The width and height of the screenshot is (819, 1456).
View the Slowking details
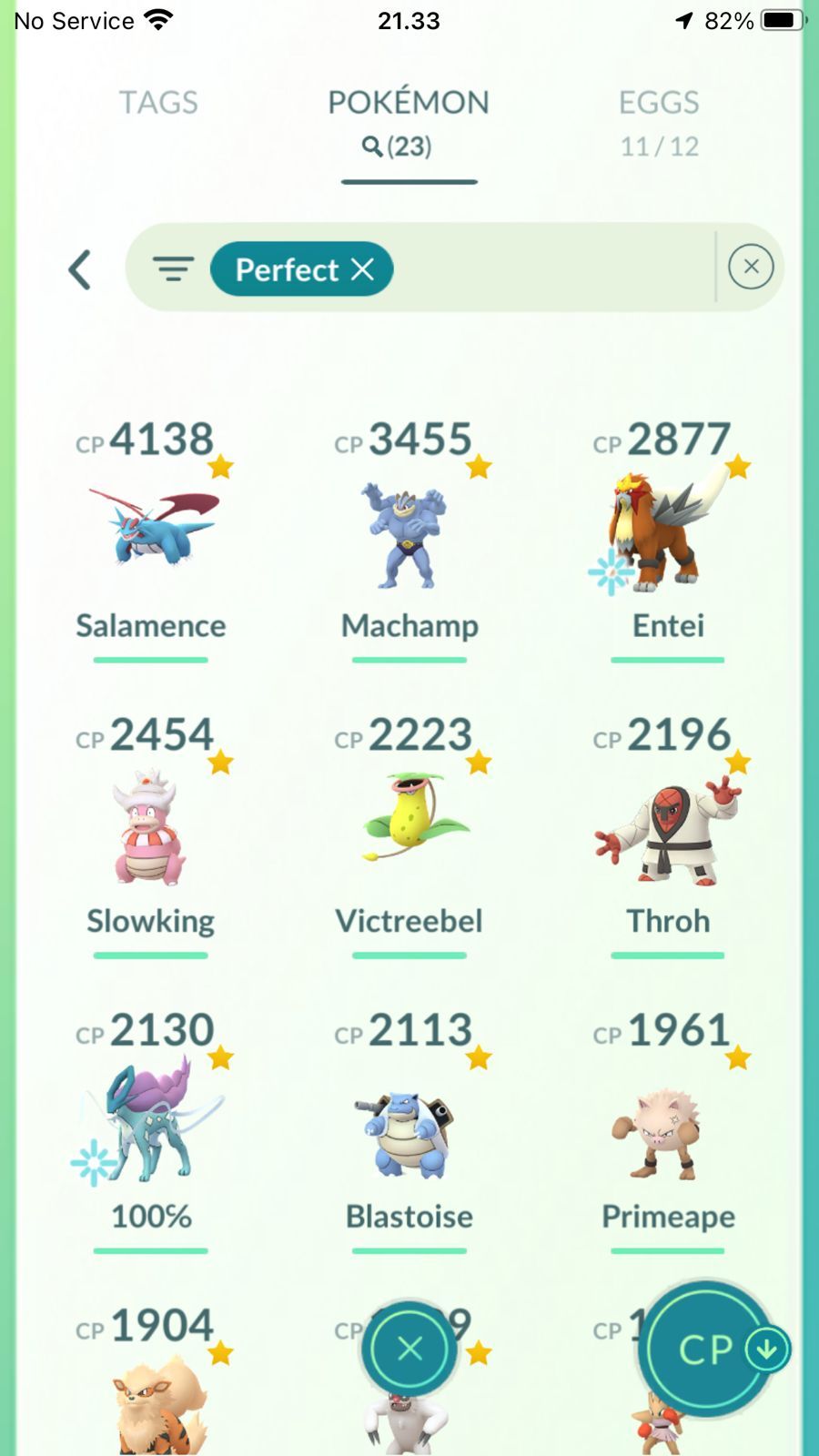151,834
